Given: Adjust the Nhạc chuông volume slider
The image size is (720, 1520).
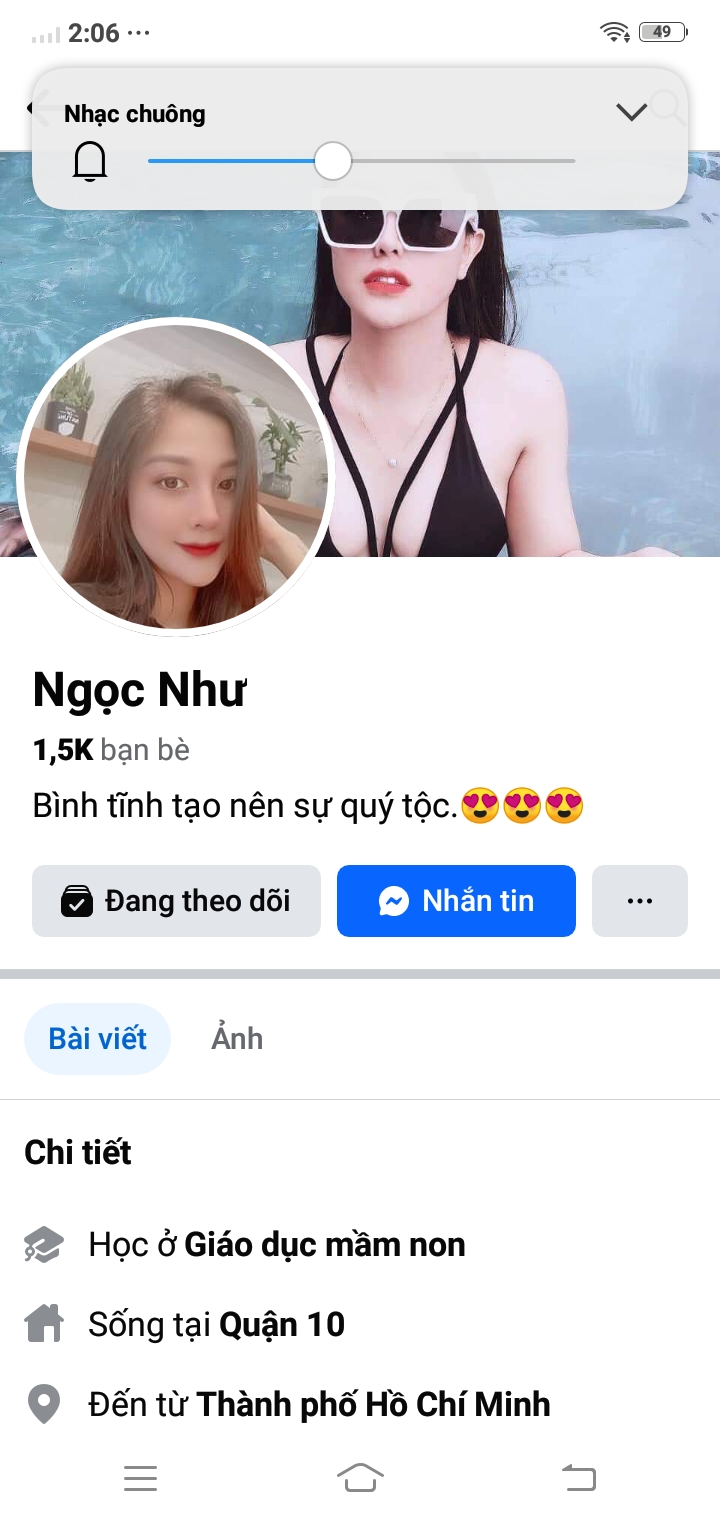Looking at the screenshot, I should [334, 160].
